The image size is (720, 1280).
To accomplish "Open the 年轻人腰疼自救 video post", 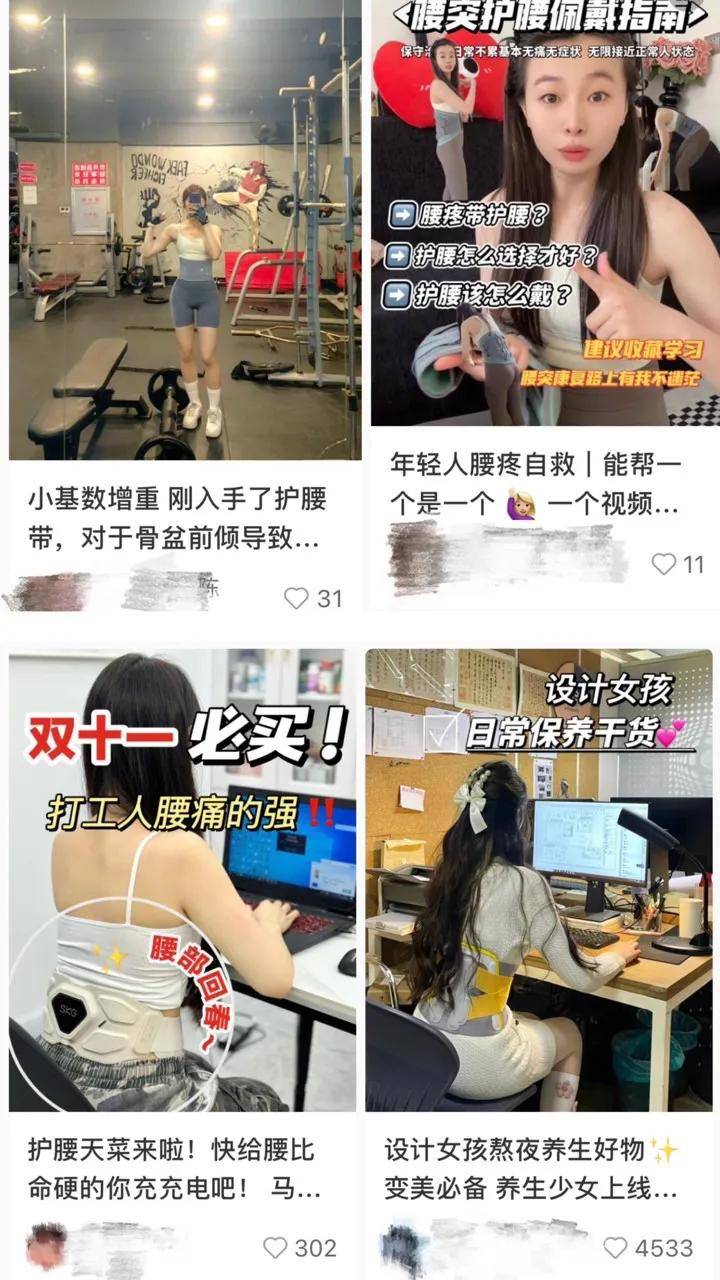I will (x=545, y=210).
